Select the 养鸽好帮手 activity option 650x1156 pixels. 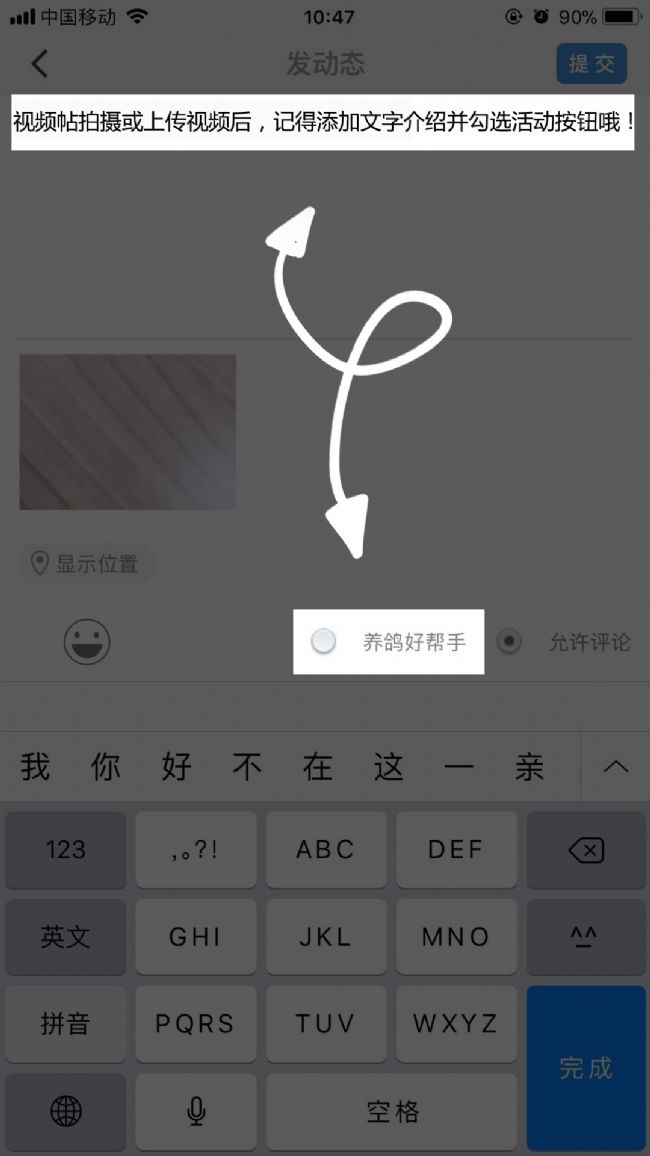click(324, 642)
